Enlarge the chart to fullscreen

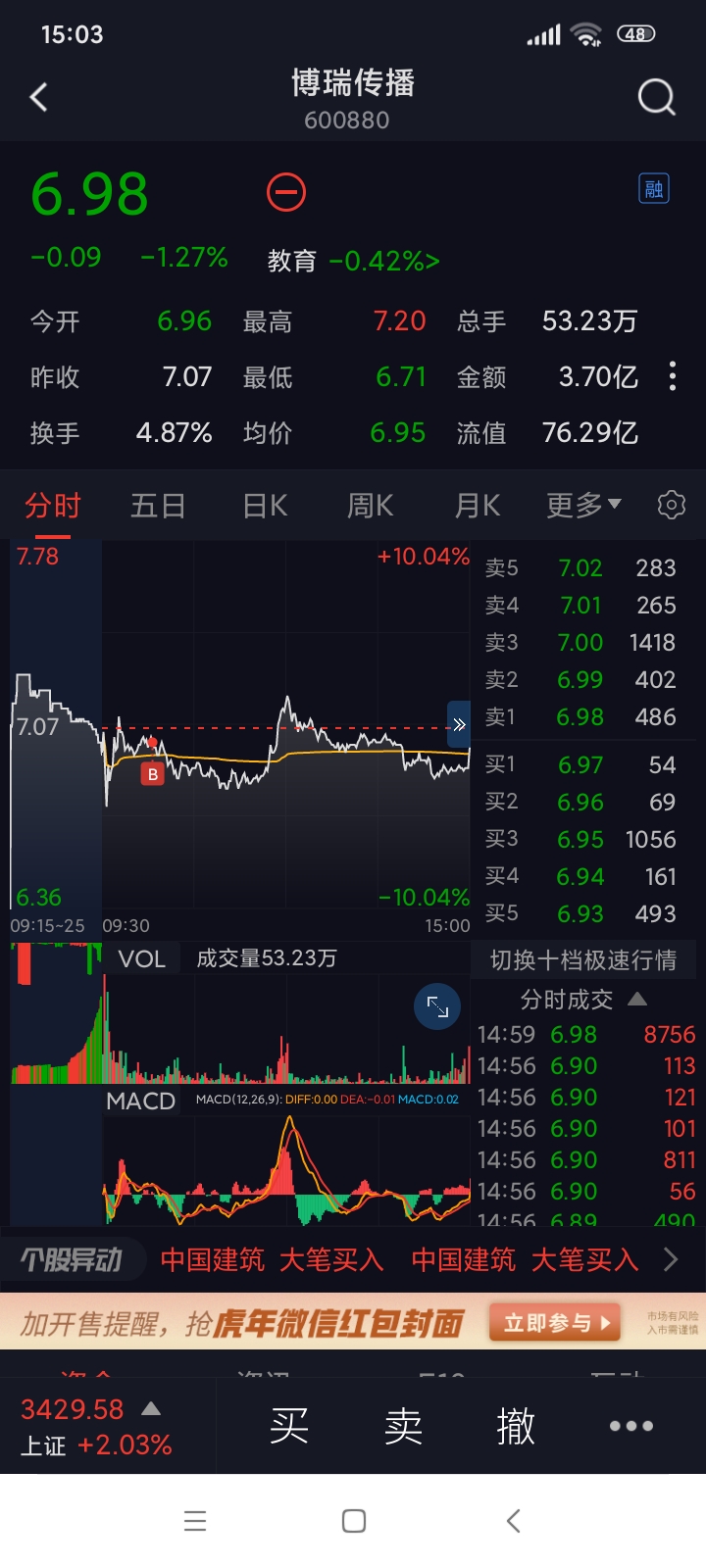437,1007
